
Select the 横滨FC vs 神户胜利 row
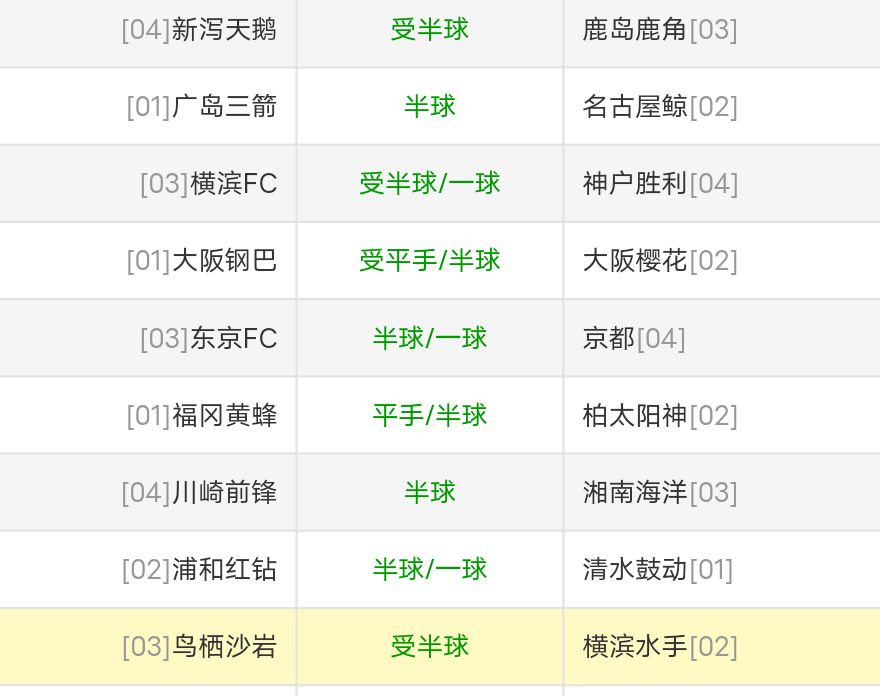point(430,184)
